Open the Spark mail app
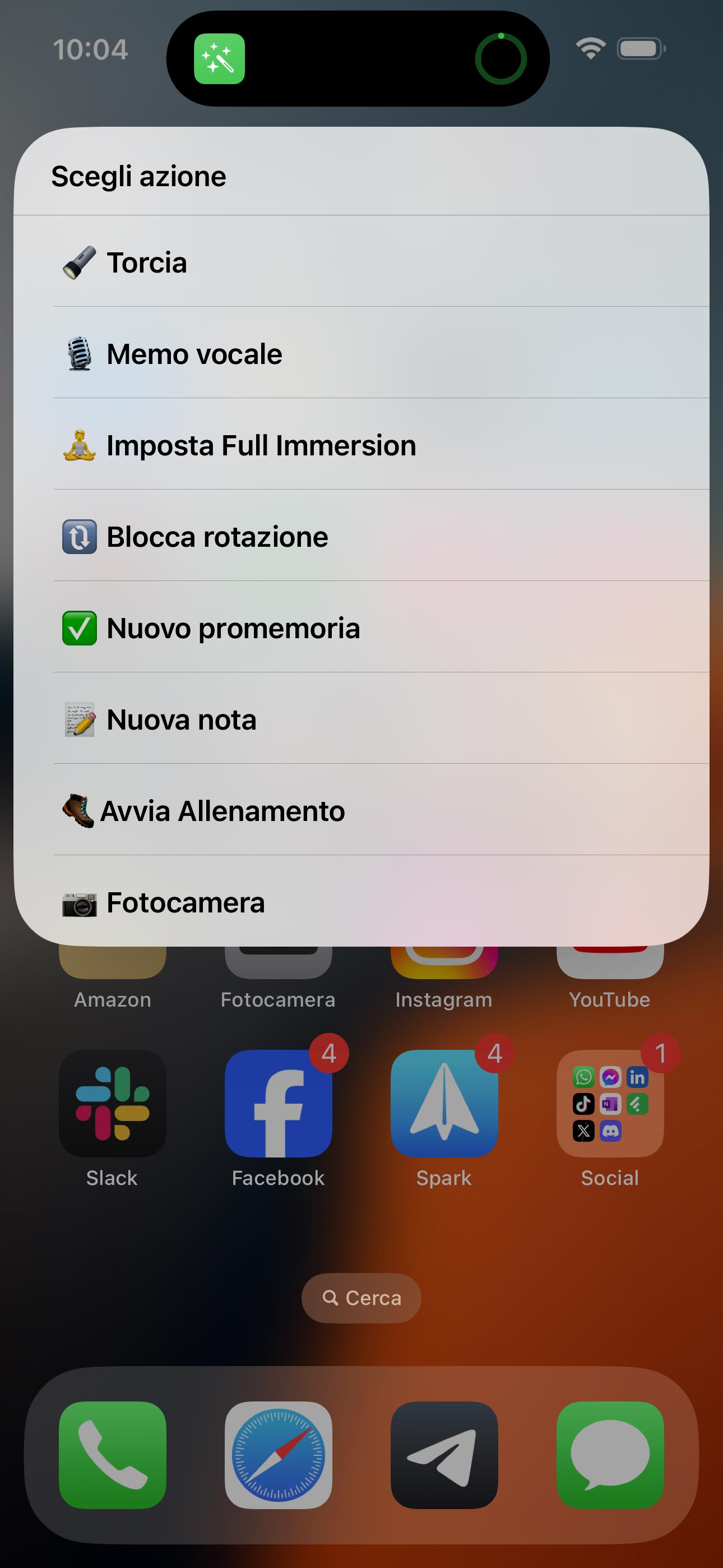 (444, 1103)
